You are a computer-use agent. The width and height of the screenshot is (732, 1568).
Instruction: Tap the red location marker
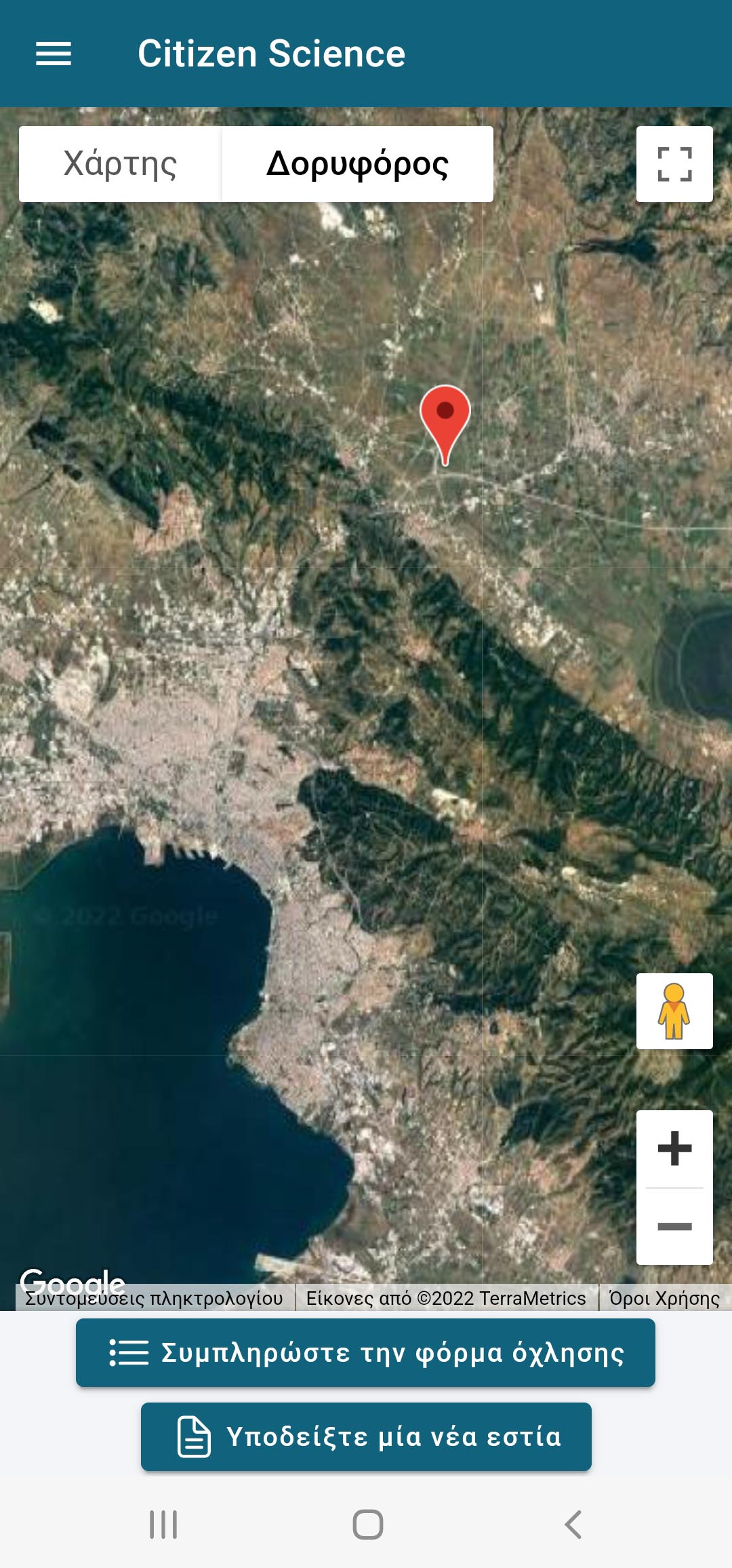tap(445, 417)
